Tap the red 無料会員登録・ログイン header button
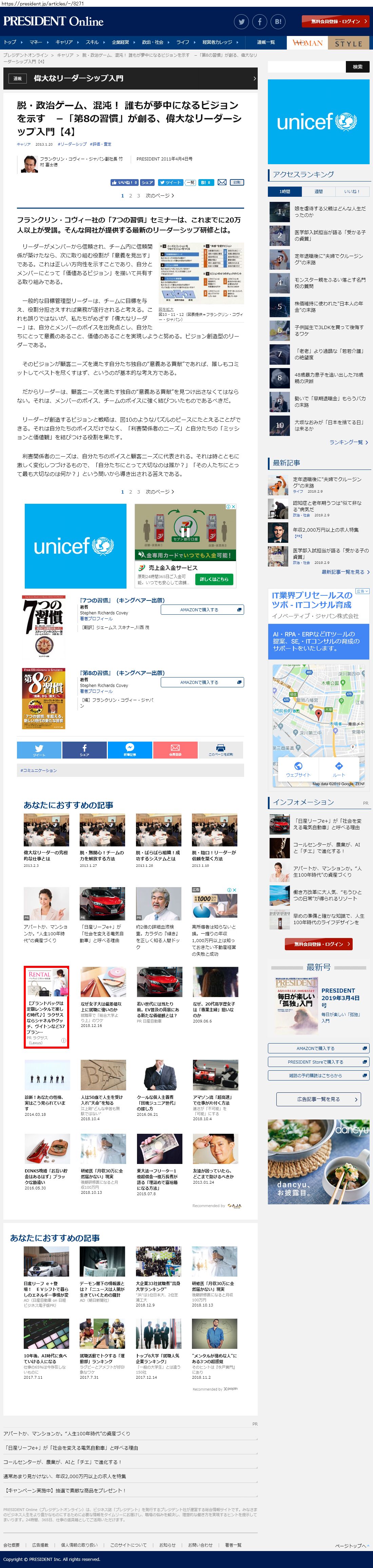 pyautogui.click(x=335, y=21)
